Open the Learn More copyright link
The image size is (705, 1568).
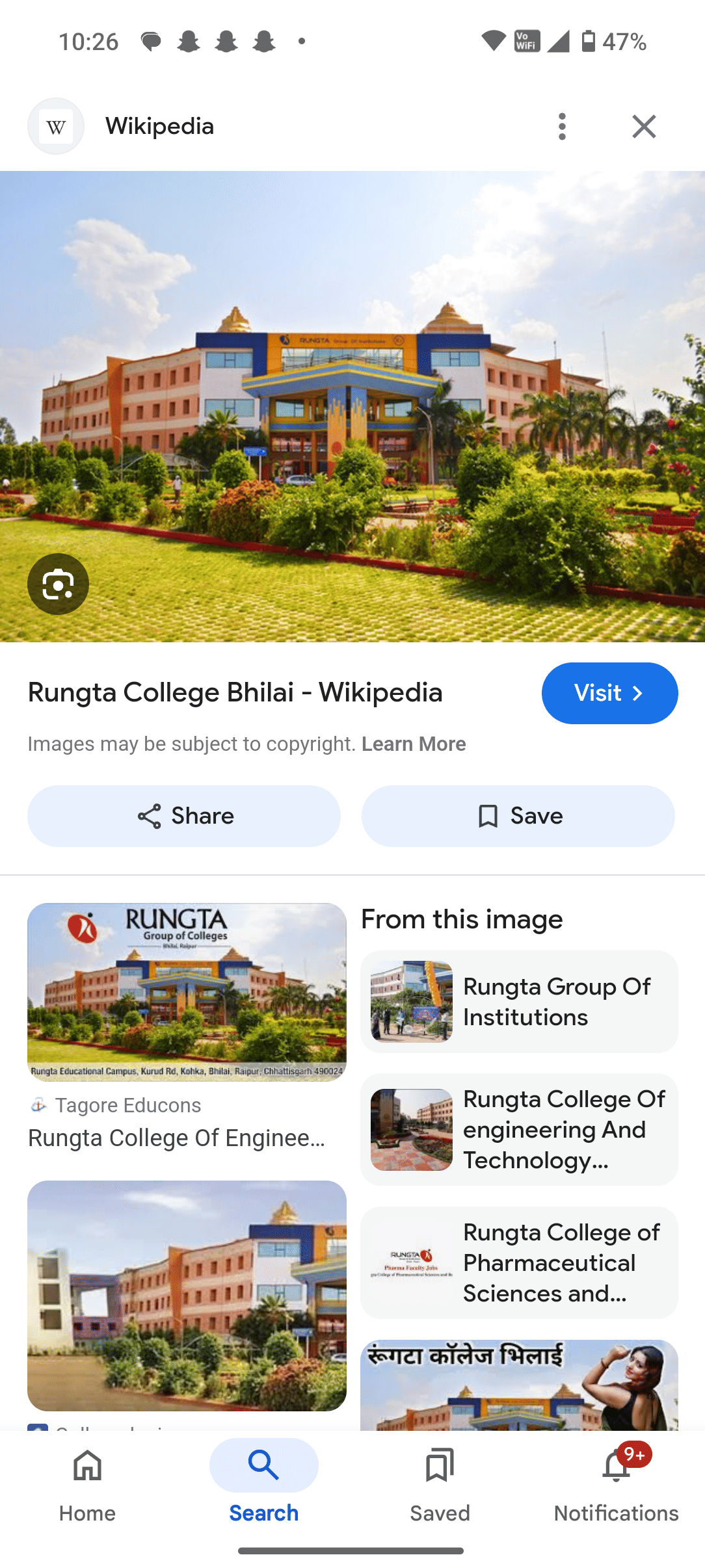pyautogui.click(x=414, y=744)
